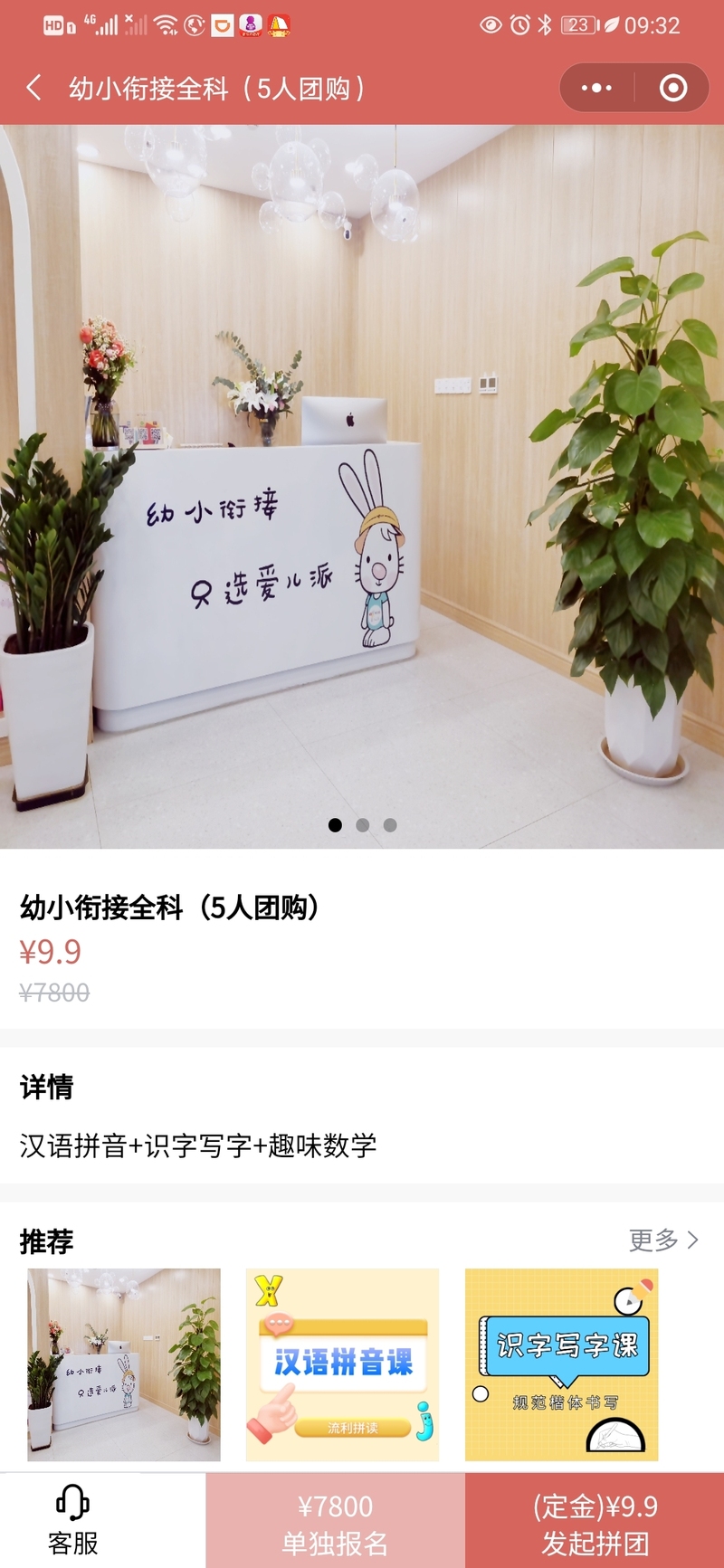
Task: Open the mini program overflow menu
Action: click(x=596, y=88)
